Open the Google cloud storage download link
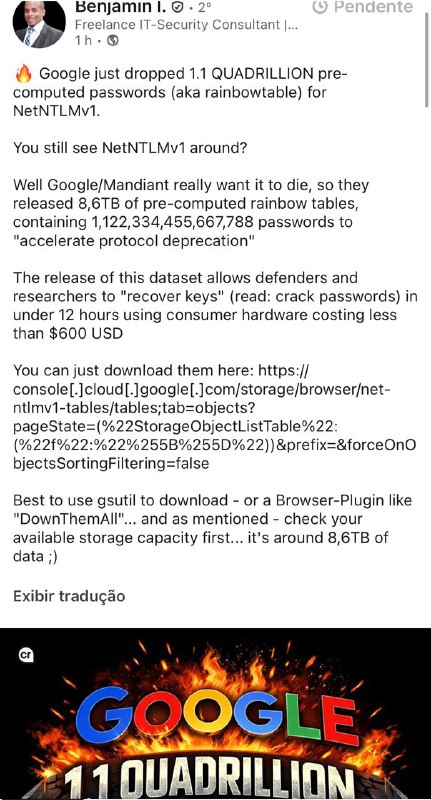 pos(214,416)
